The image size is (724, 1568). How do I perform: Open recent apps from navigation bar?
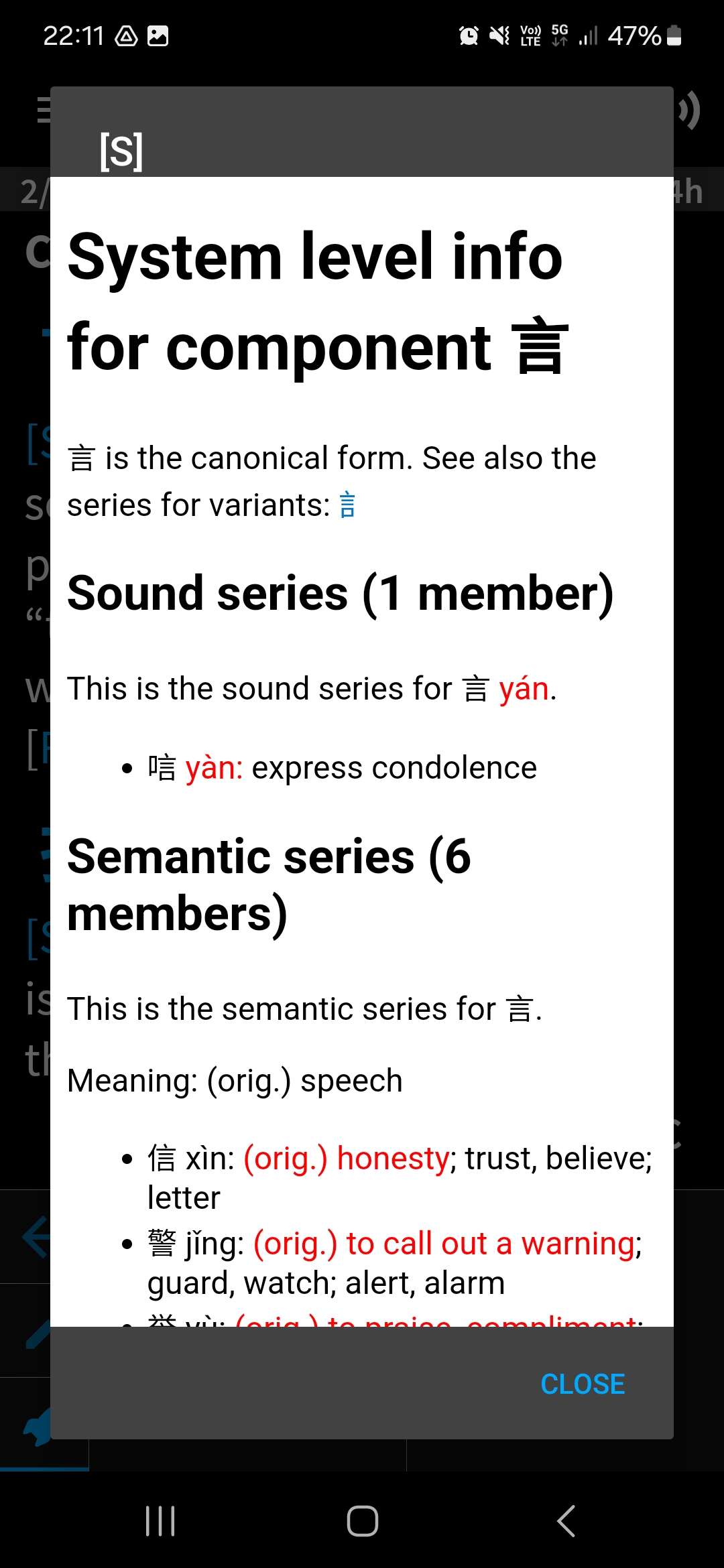click(x=160, y=1520)
